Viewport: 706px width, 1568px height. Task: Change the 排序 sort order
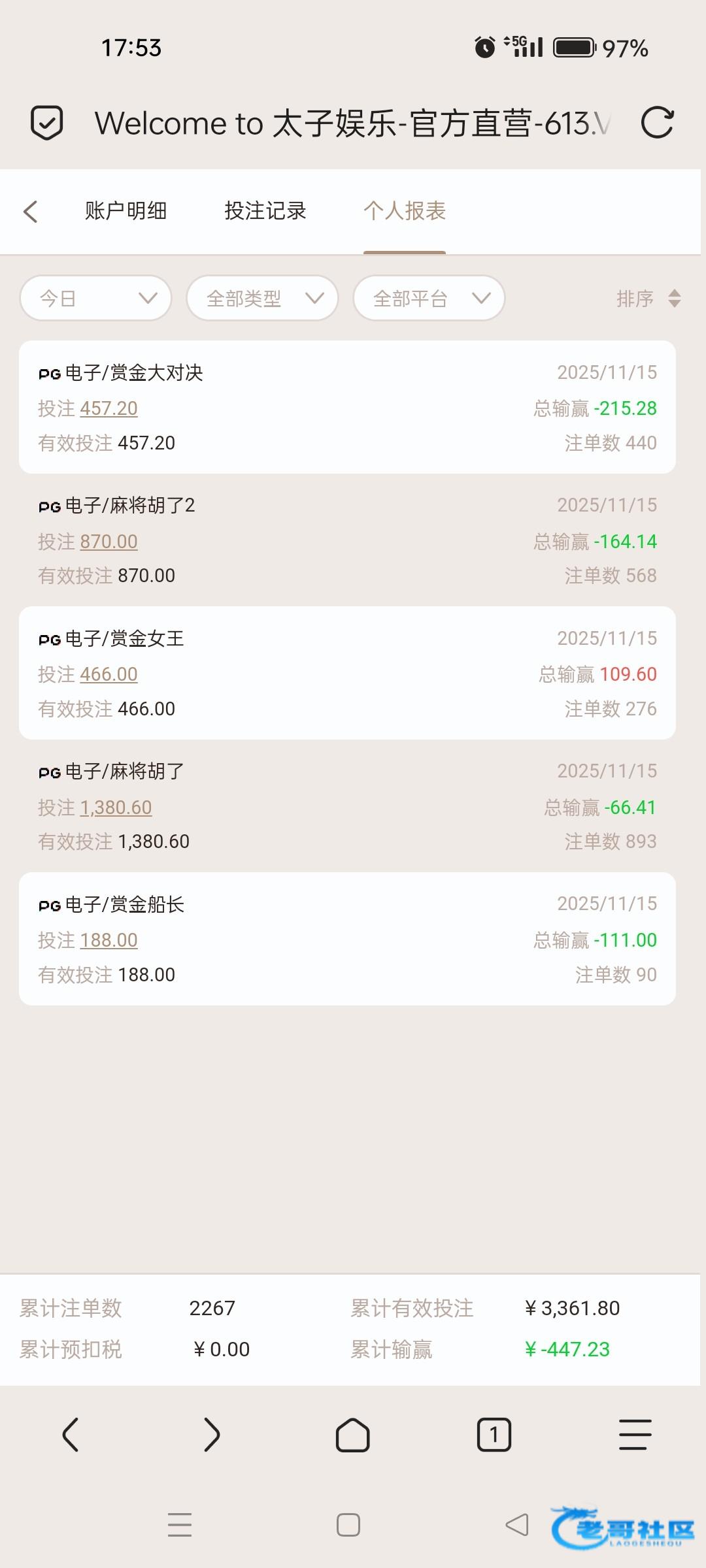[x=648, y=299]
